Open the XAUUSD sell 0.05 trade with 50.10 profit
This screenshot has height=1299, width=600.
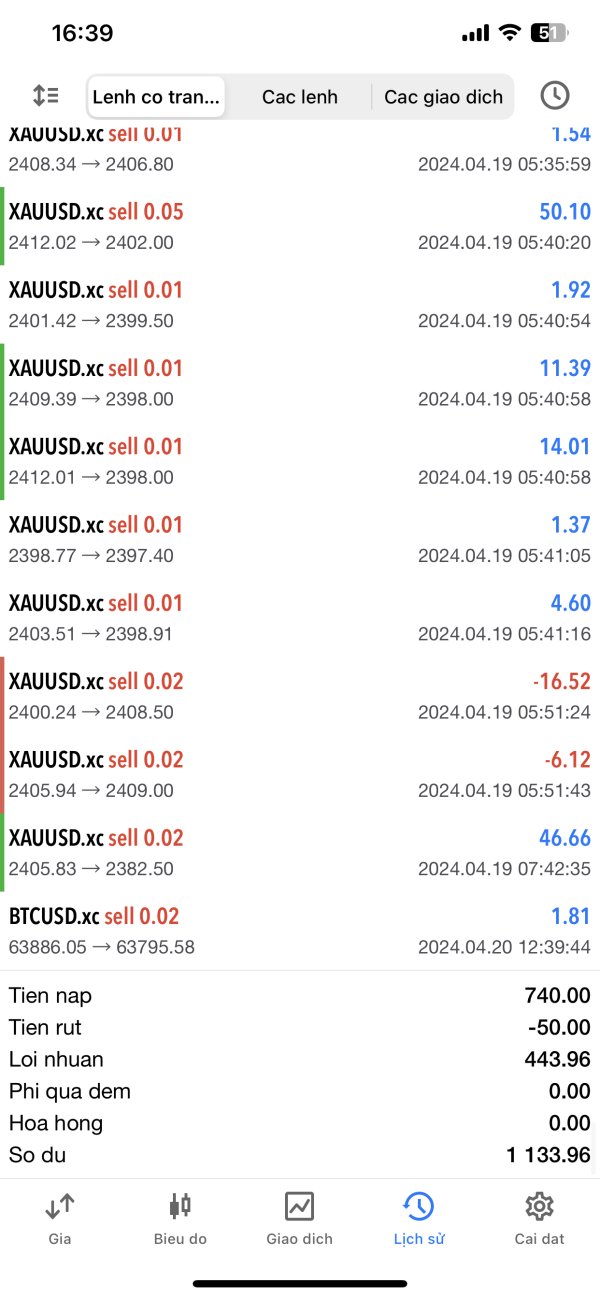300,226
